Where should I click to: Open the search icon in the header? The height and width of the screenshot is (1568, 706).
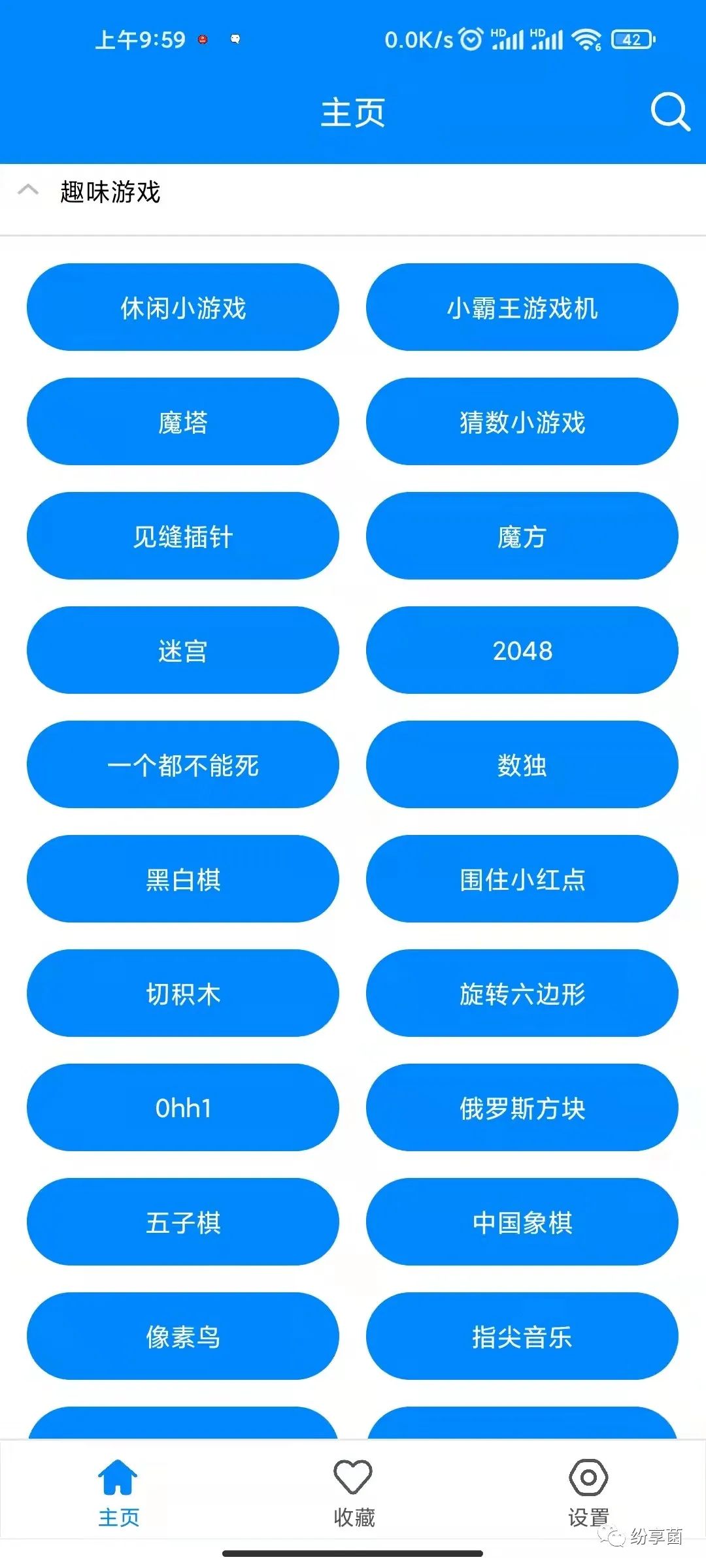click(x=669, y=112)
